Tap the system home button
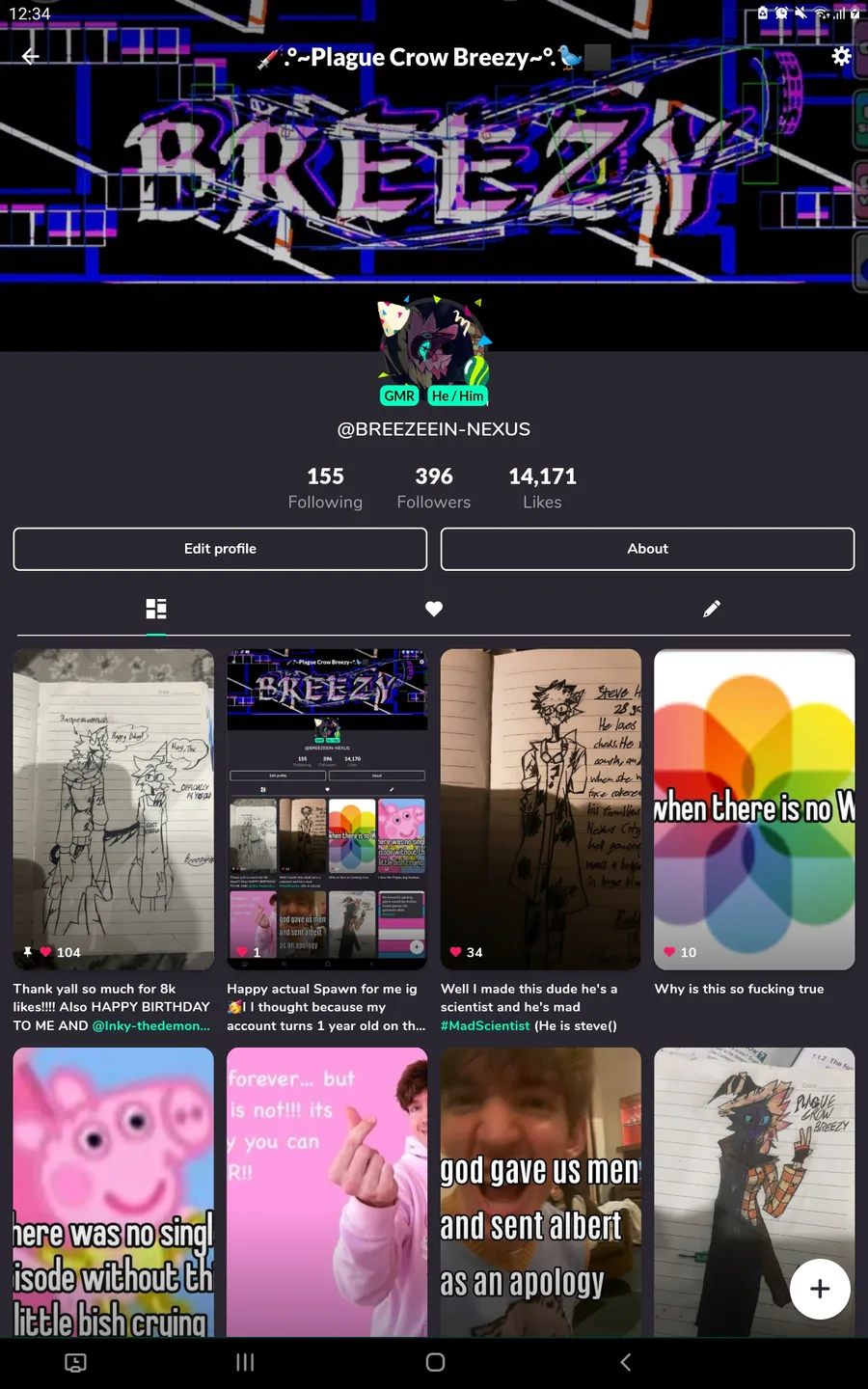The image size is (868, 1389). click(435, 1362)
